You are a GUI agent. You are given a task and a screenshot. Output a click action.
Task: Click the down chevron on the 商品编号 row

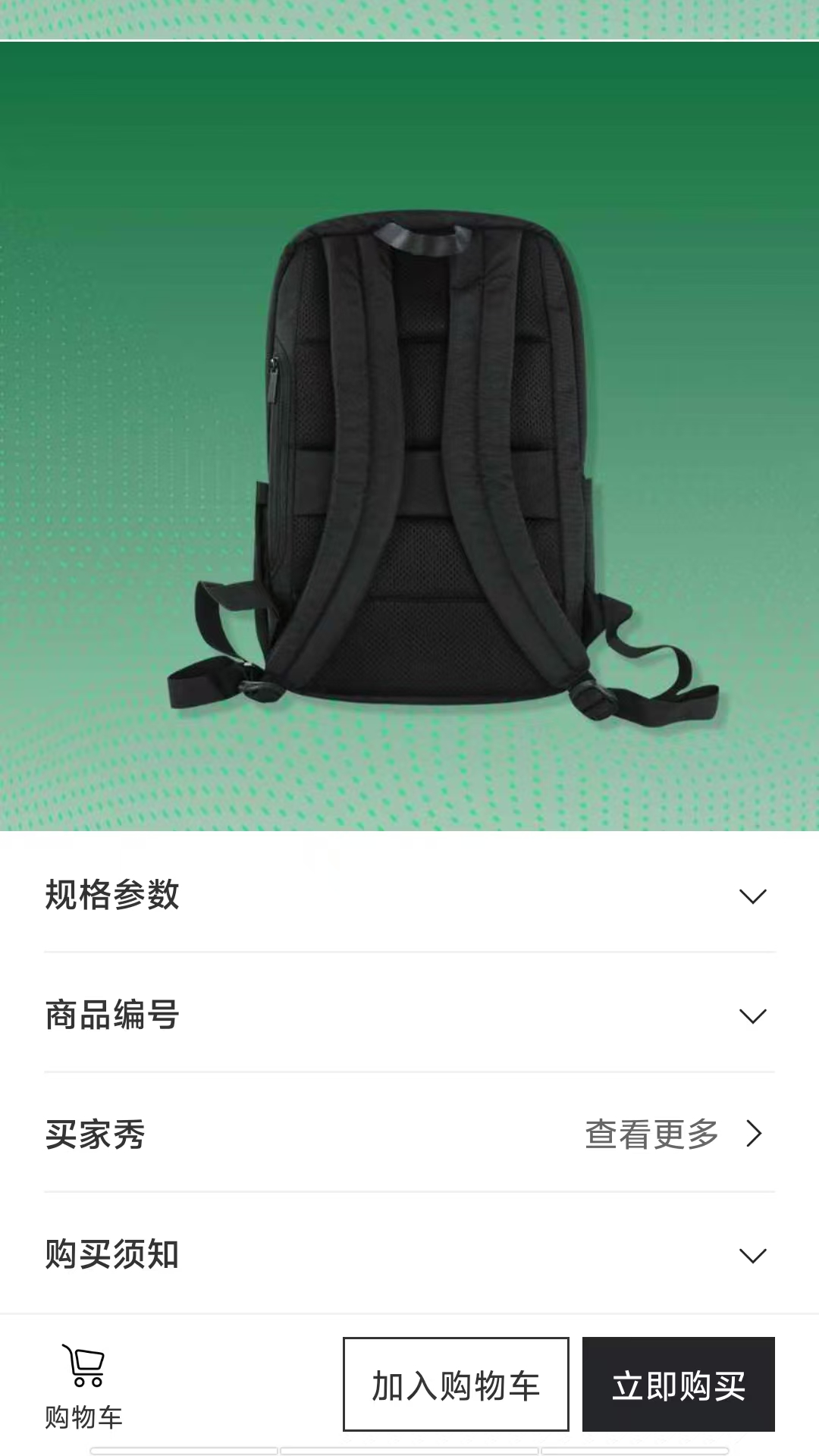[753, 1017]
